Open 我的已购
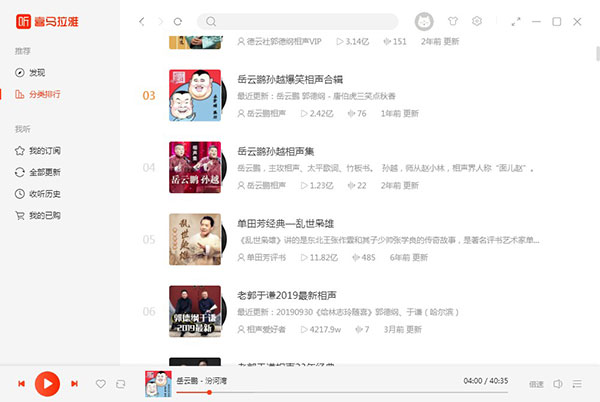The image size is (600, 402). click(x=44, y=215)
